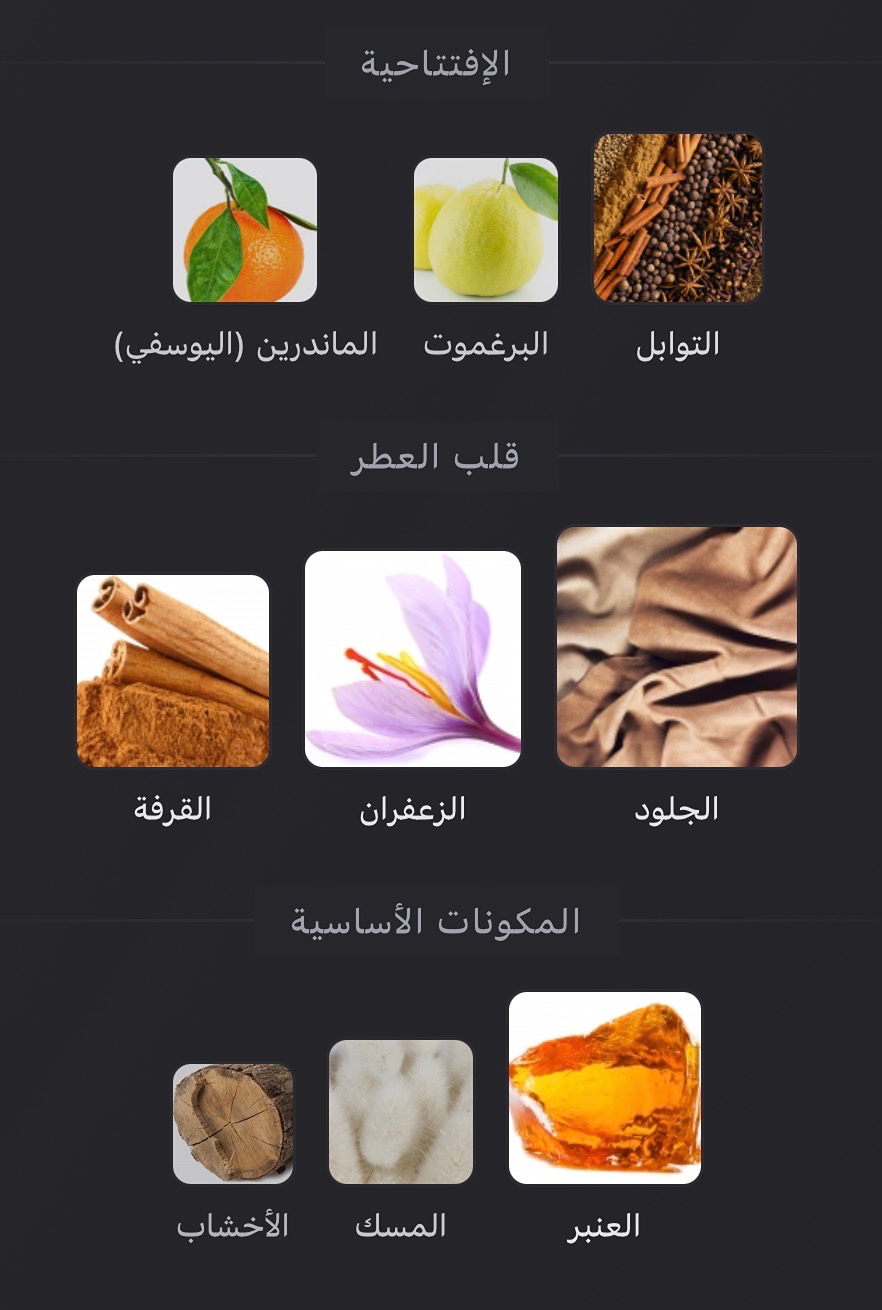This screenshot has width=882, height=1310.
Task: Select the البرغموت note
Action: pos(486,230)
